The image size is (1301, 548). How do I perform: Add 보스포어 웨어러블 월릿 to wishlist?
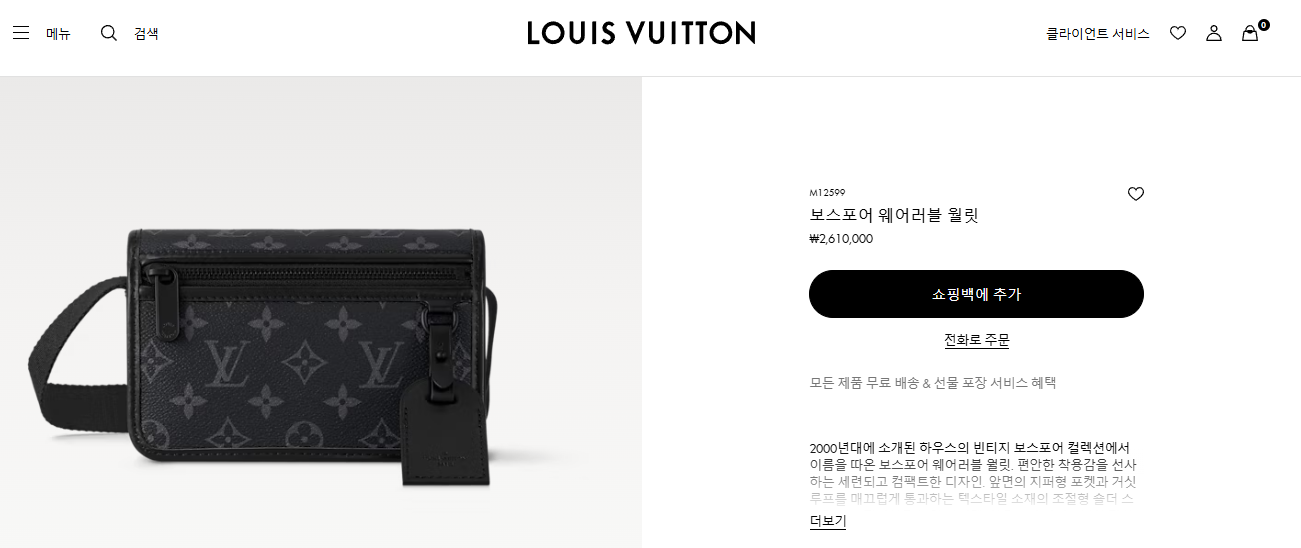[x=1135, y=194]
